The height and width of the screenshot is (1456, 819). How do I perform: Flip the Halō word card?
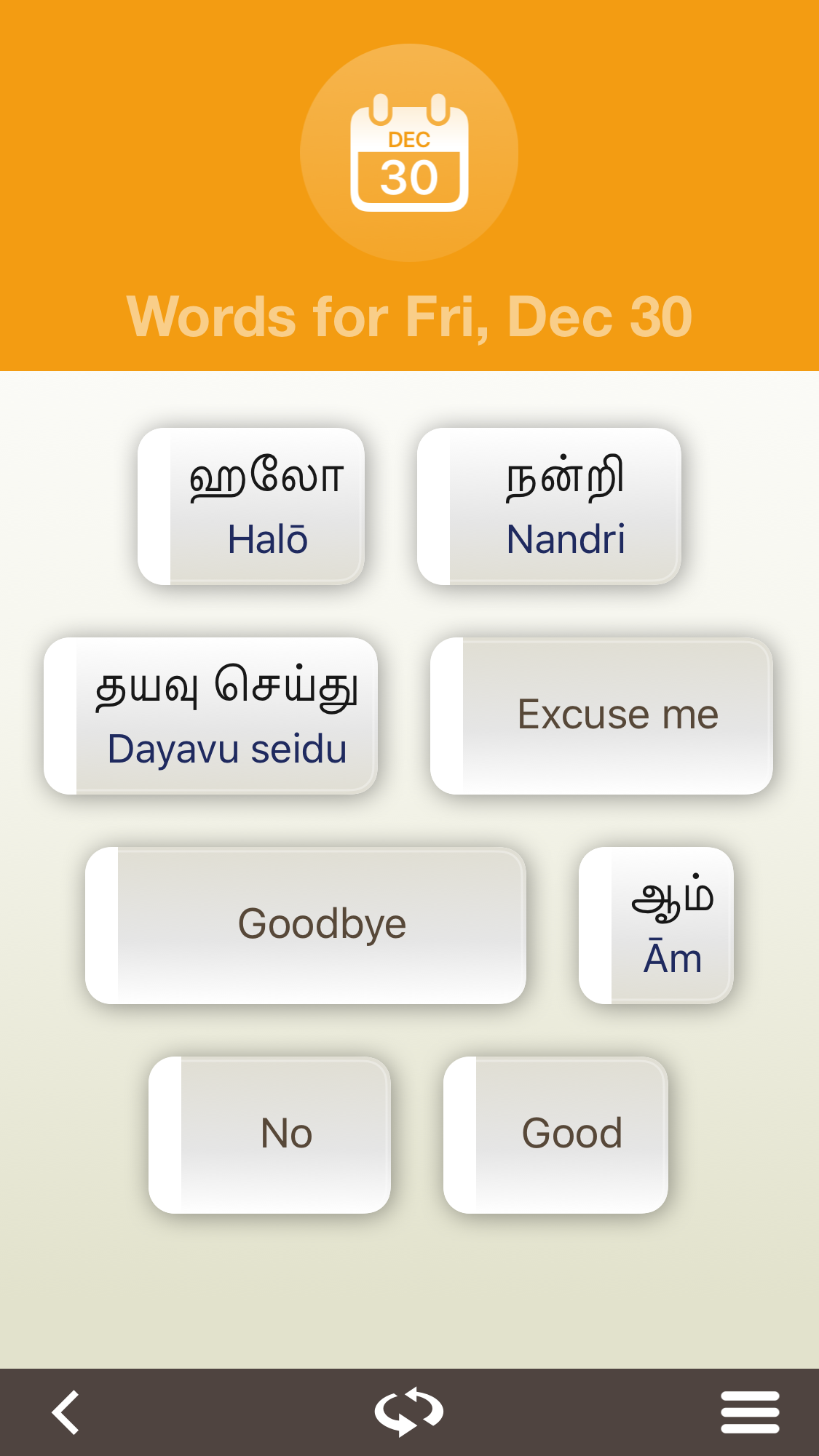pyautogui.click(x=252, y=506)
